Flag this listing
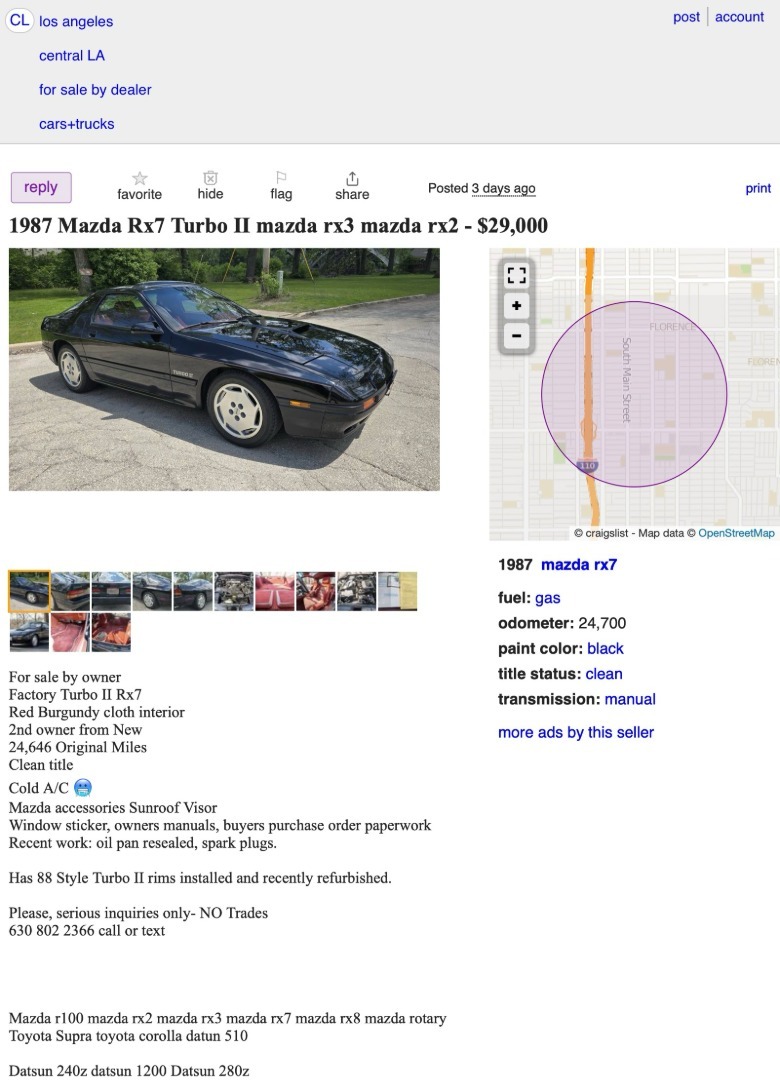This screenshot has height=1092, width=780. click(281, 185)
